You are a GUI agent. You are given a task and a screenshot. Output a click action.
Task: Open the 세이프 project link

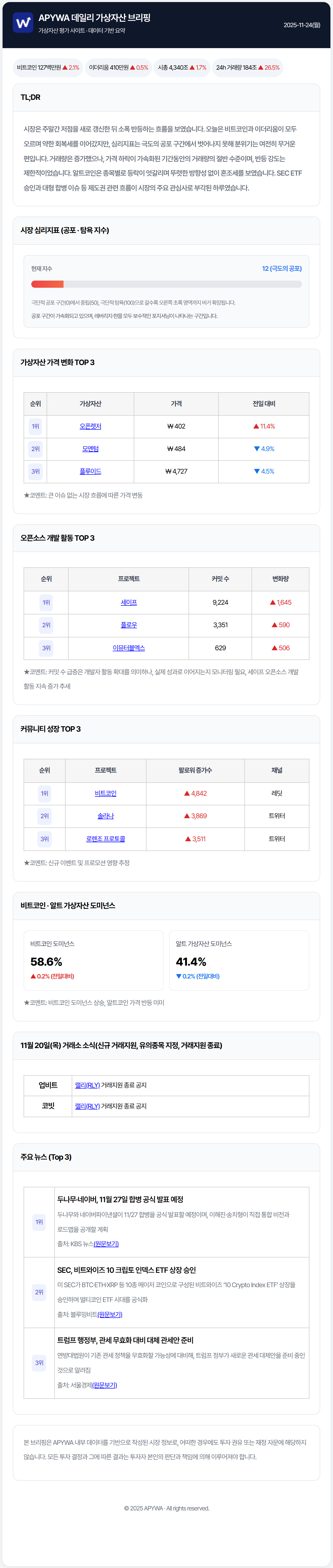point(128,602)
